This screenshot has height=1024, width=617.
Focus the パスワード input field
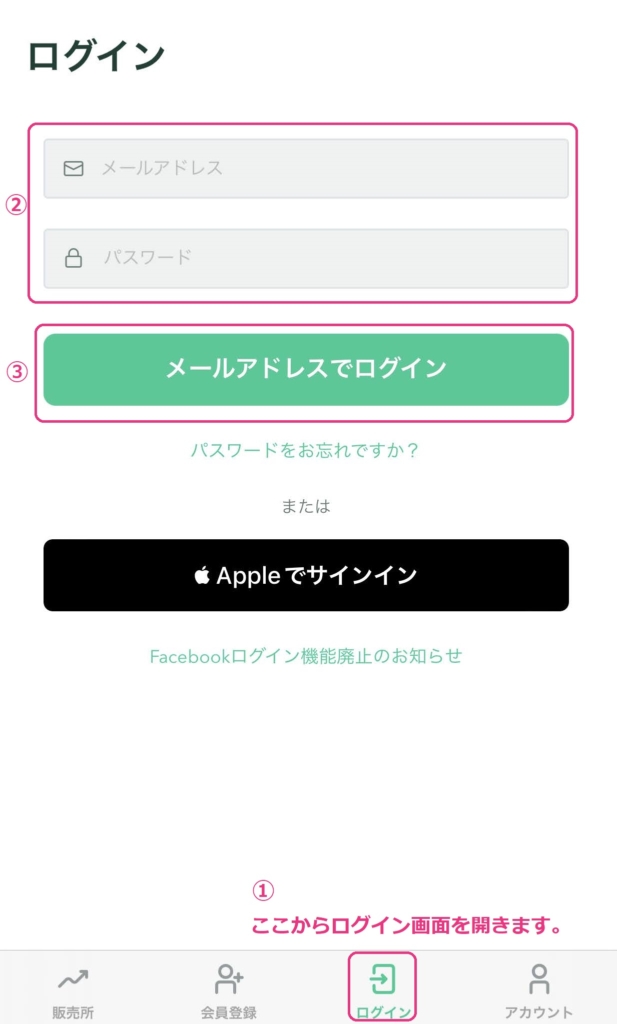[306, 258]
